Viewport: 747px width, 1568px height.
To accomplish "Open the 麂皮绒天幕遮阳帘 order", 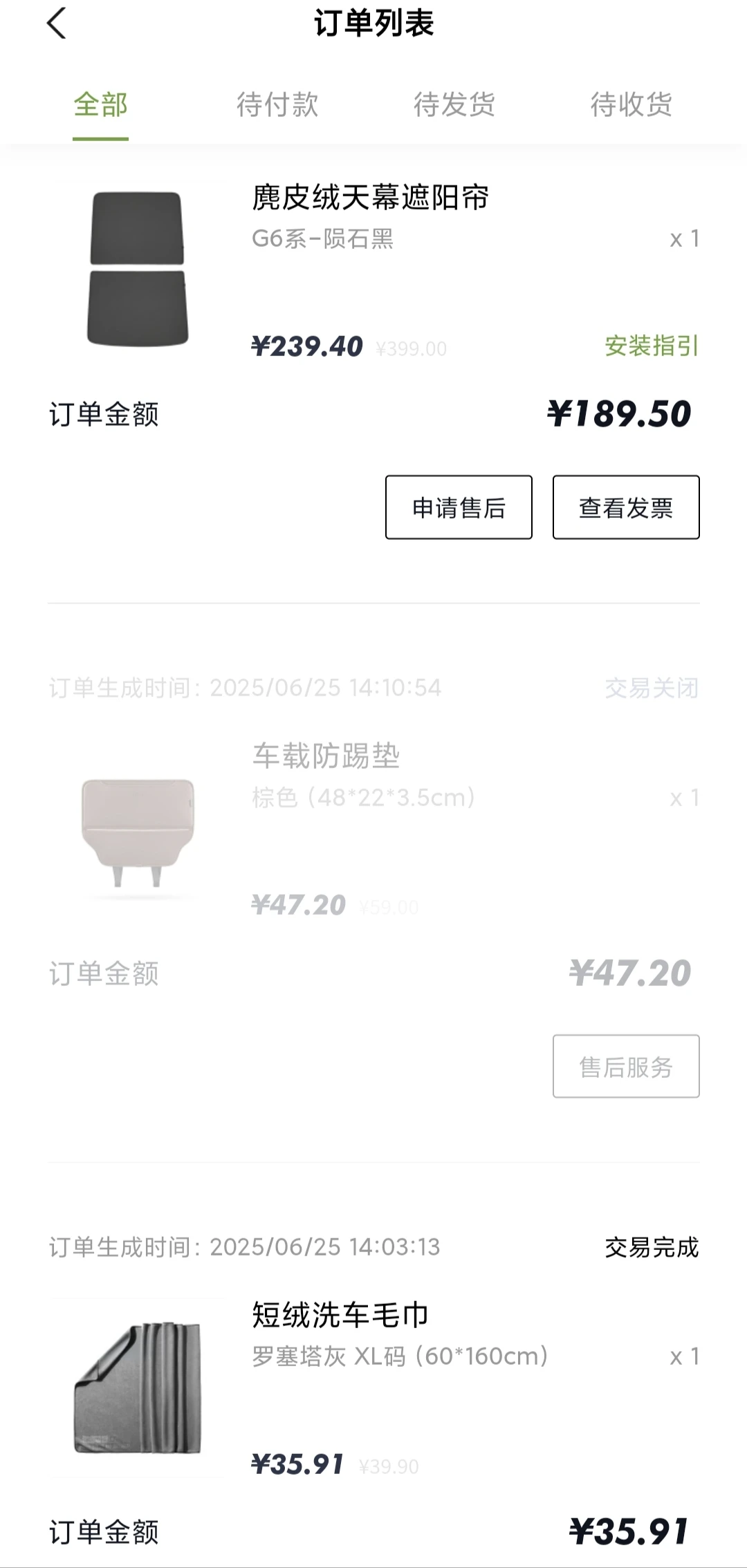I will tap(371, 198).
